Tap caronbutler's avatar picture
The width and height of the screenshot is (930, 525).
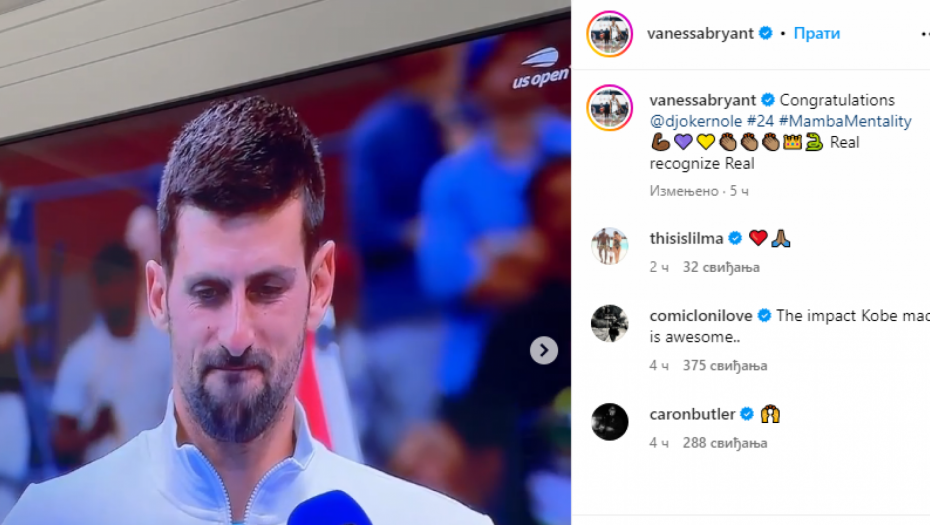pyautogui.click(x=610, y=422)
